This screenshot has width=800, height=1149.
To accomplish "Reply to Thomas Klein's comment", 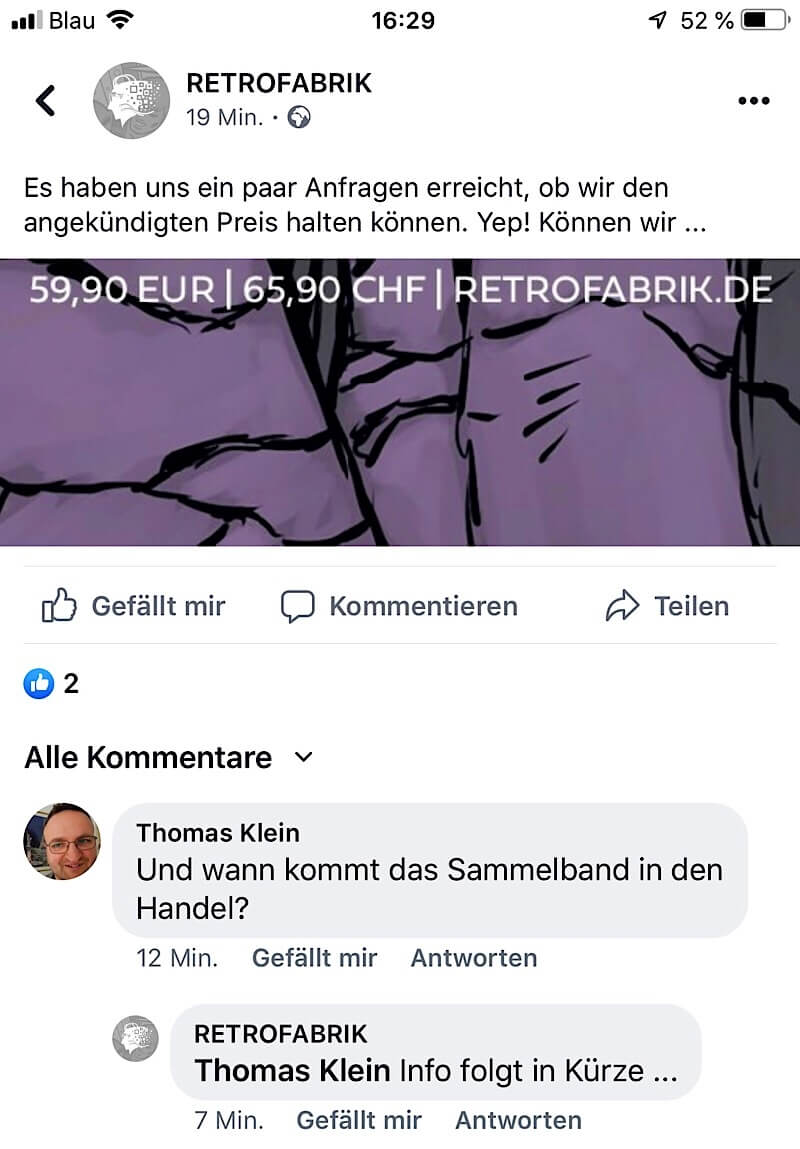I will pos(473,958).
